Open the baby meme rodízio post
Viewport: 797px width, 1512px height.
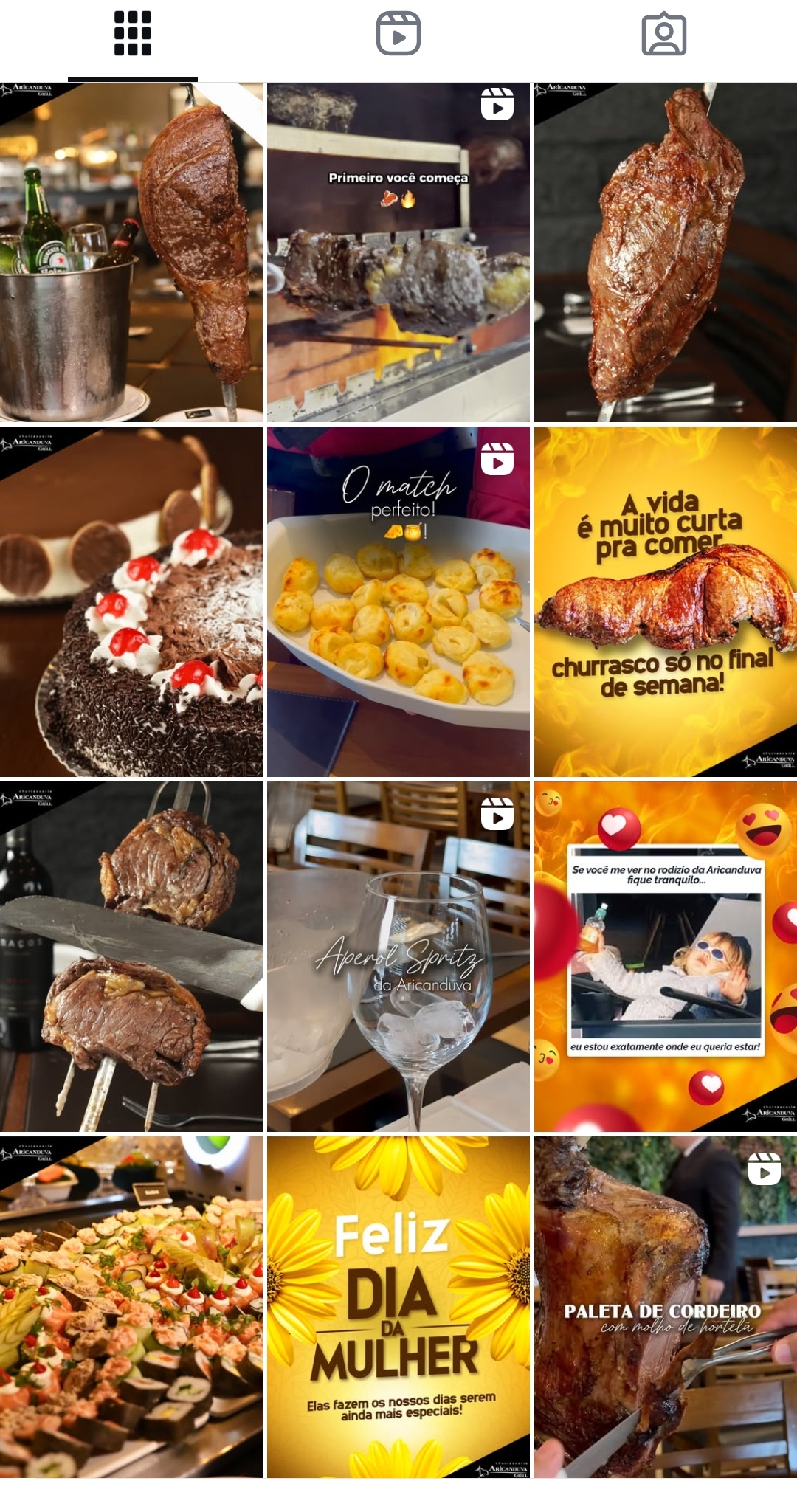point(666,956)
